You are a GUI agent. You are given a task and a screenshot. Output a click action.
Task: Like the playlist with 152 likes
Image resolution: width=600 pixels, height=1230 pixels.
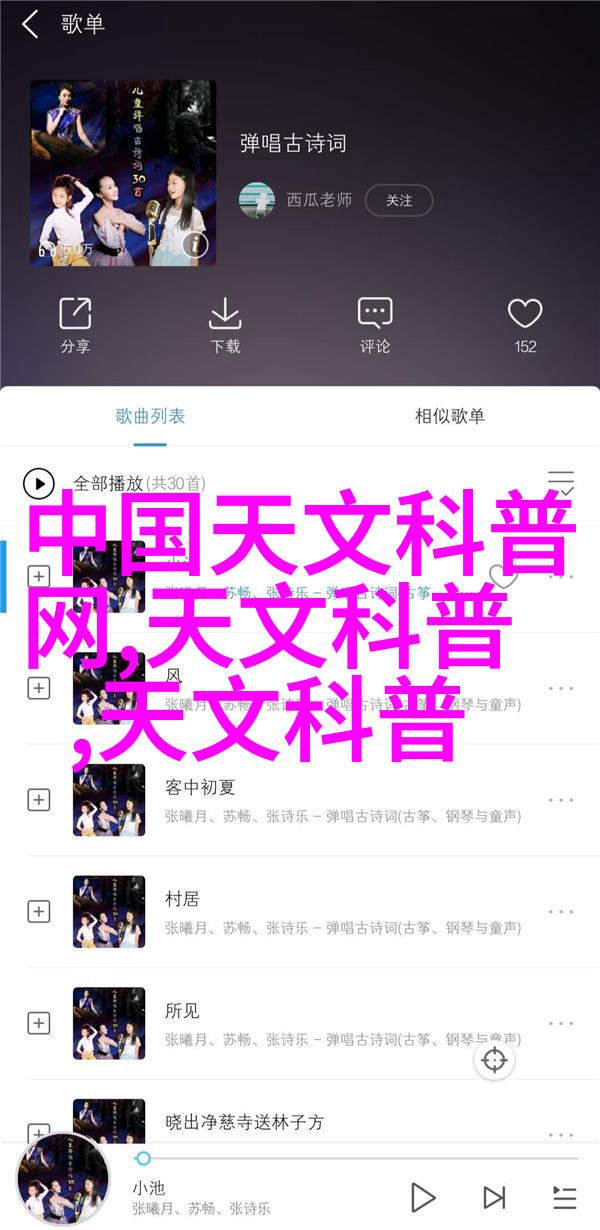coord(525,326)
